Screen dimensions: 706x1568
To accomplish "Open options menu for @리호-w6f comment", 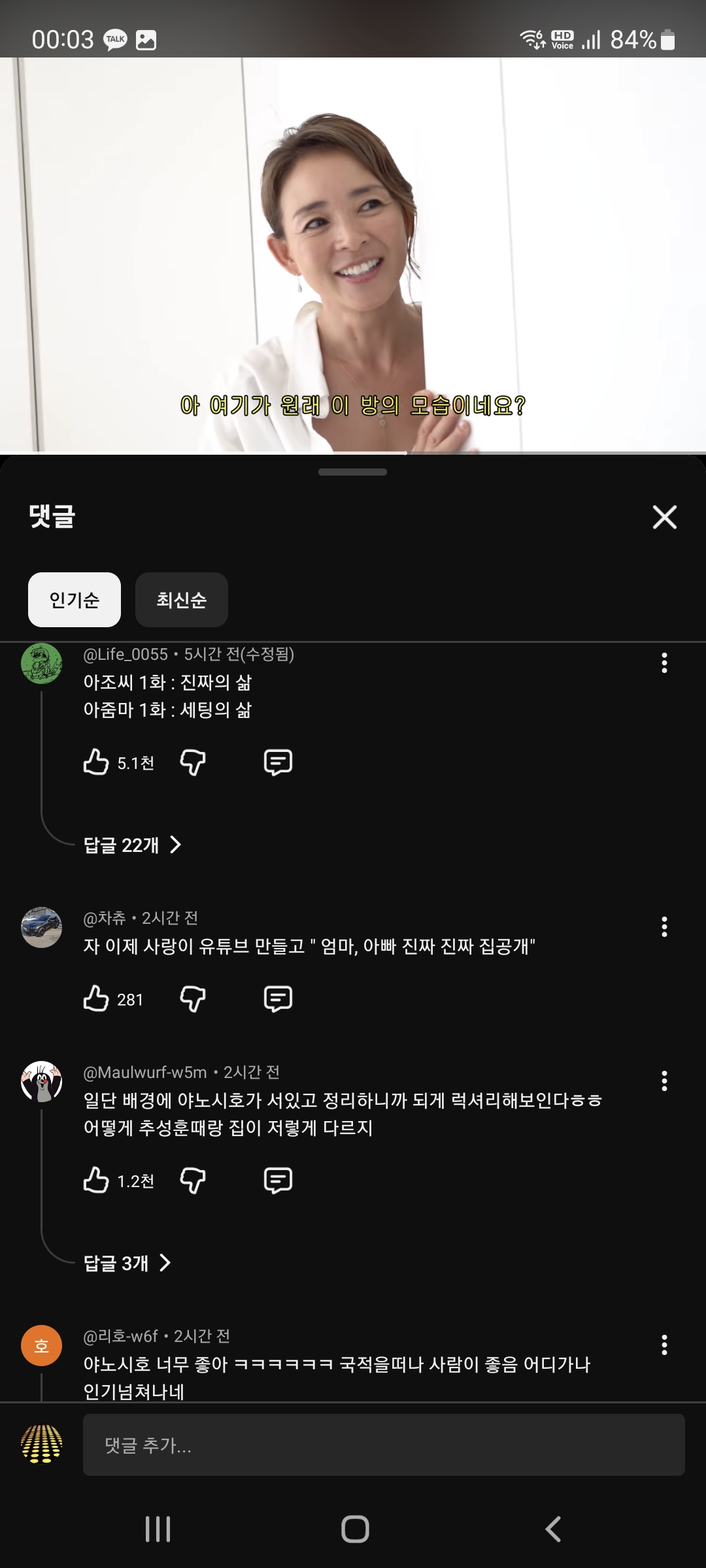I will (664, 1345).
